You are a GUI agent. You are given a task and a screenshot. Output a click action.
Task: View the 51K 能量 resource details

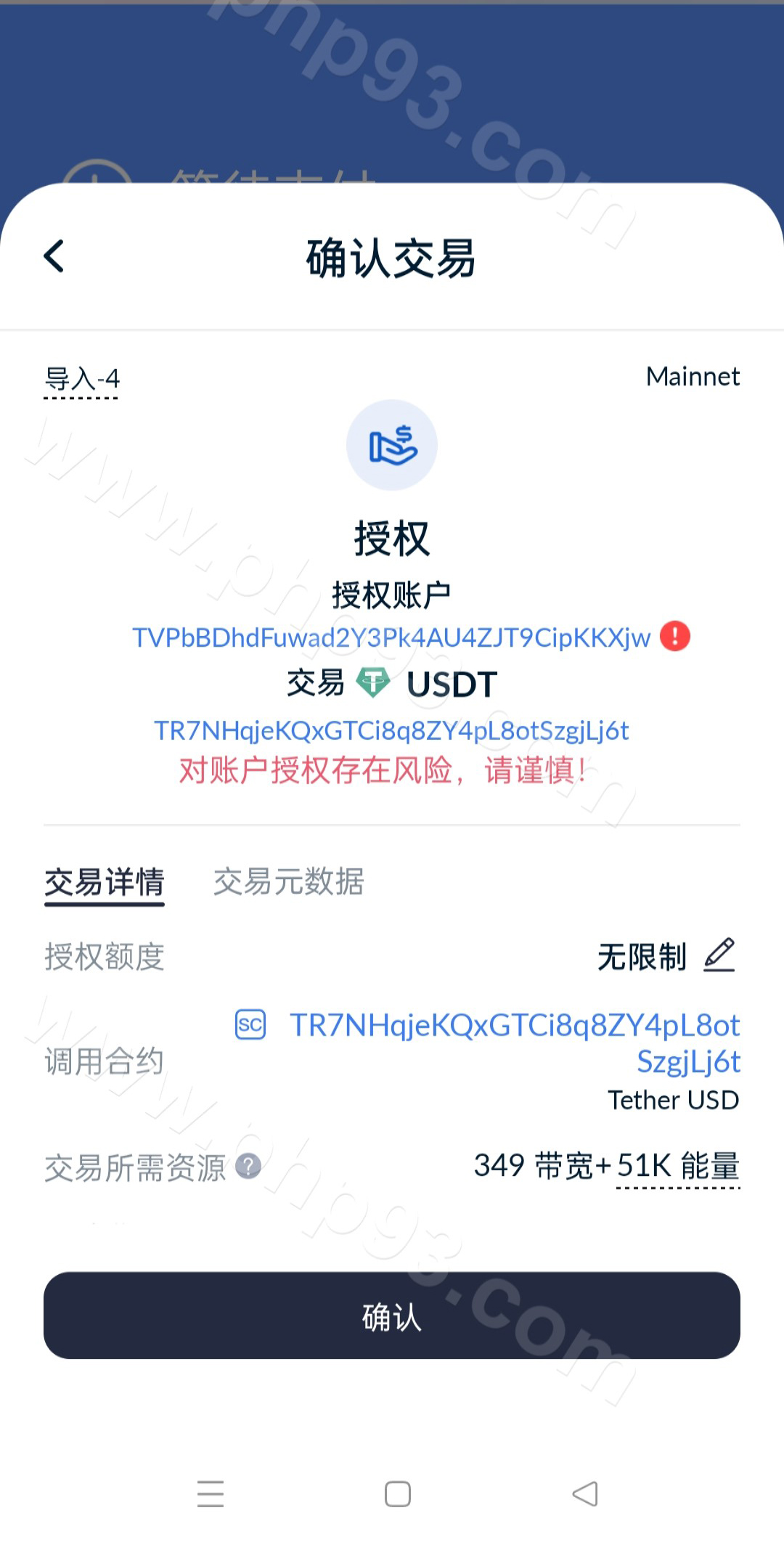point(677,1166)
